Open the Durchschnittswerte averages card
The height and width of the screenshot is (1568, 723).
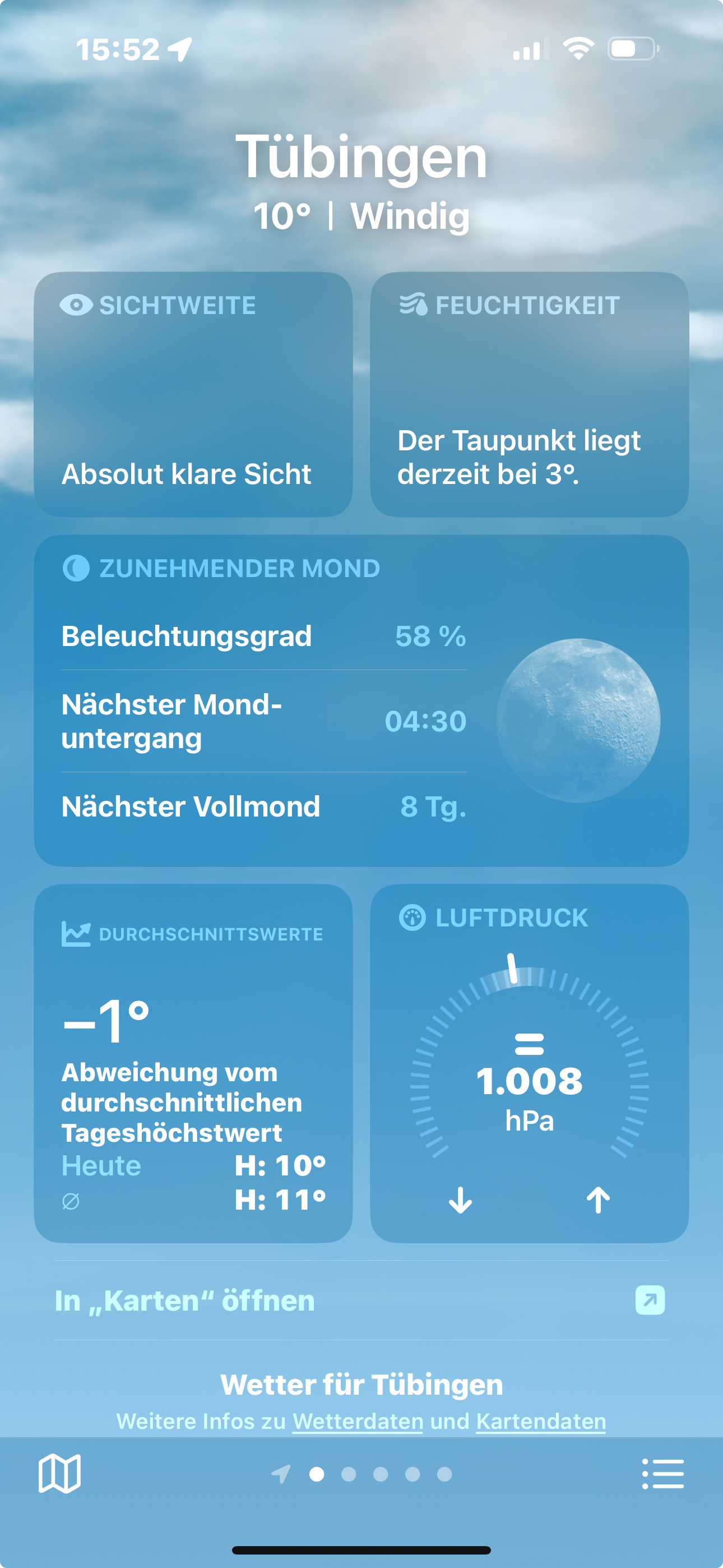(x=193, y=1063)
